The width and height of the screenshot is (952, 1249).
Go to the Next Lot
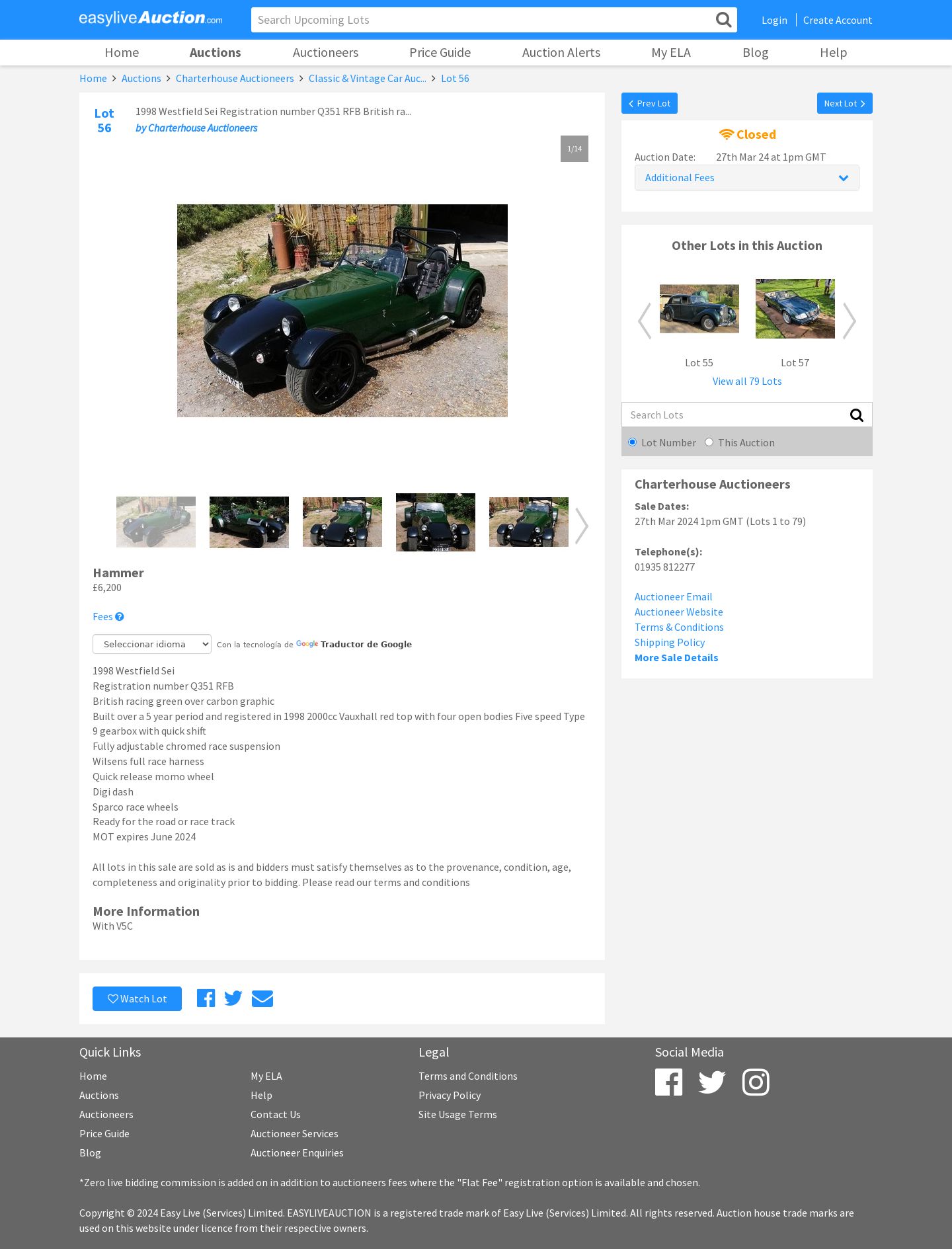click(844, 103)
